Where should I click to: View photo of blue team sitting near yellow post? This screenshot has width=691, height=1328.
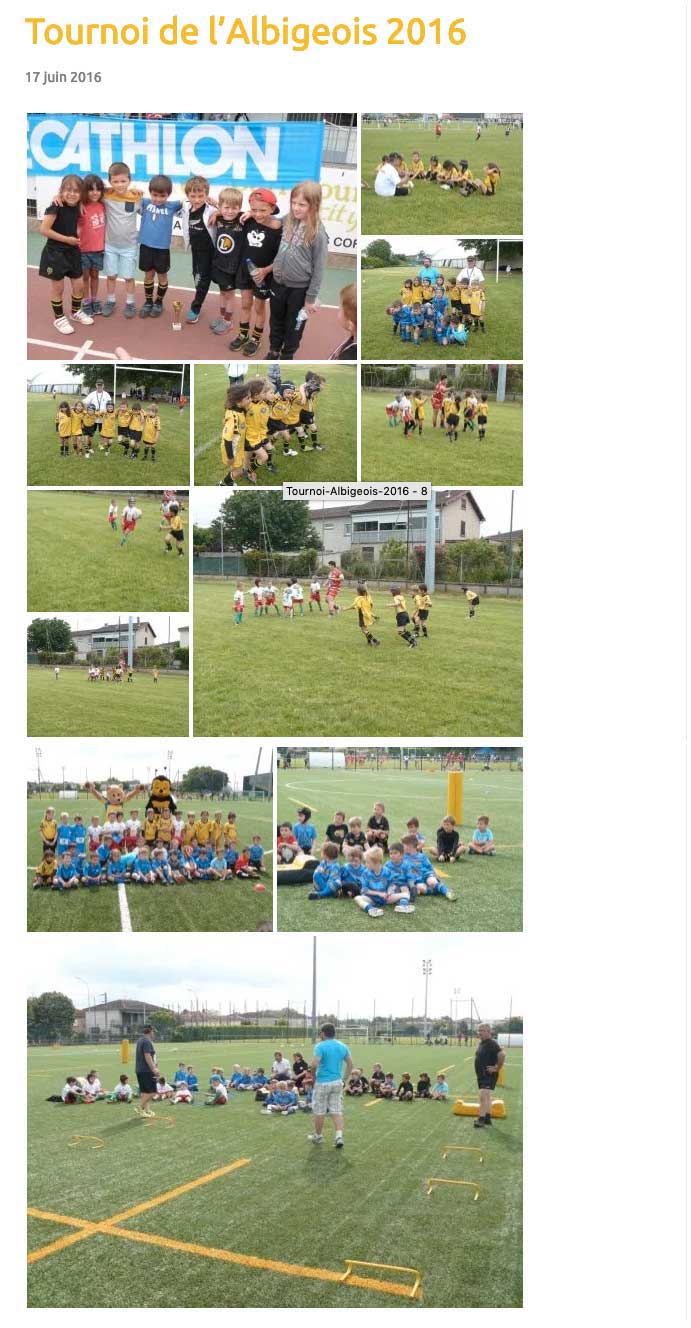[x=400, y=839]
